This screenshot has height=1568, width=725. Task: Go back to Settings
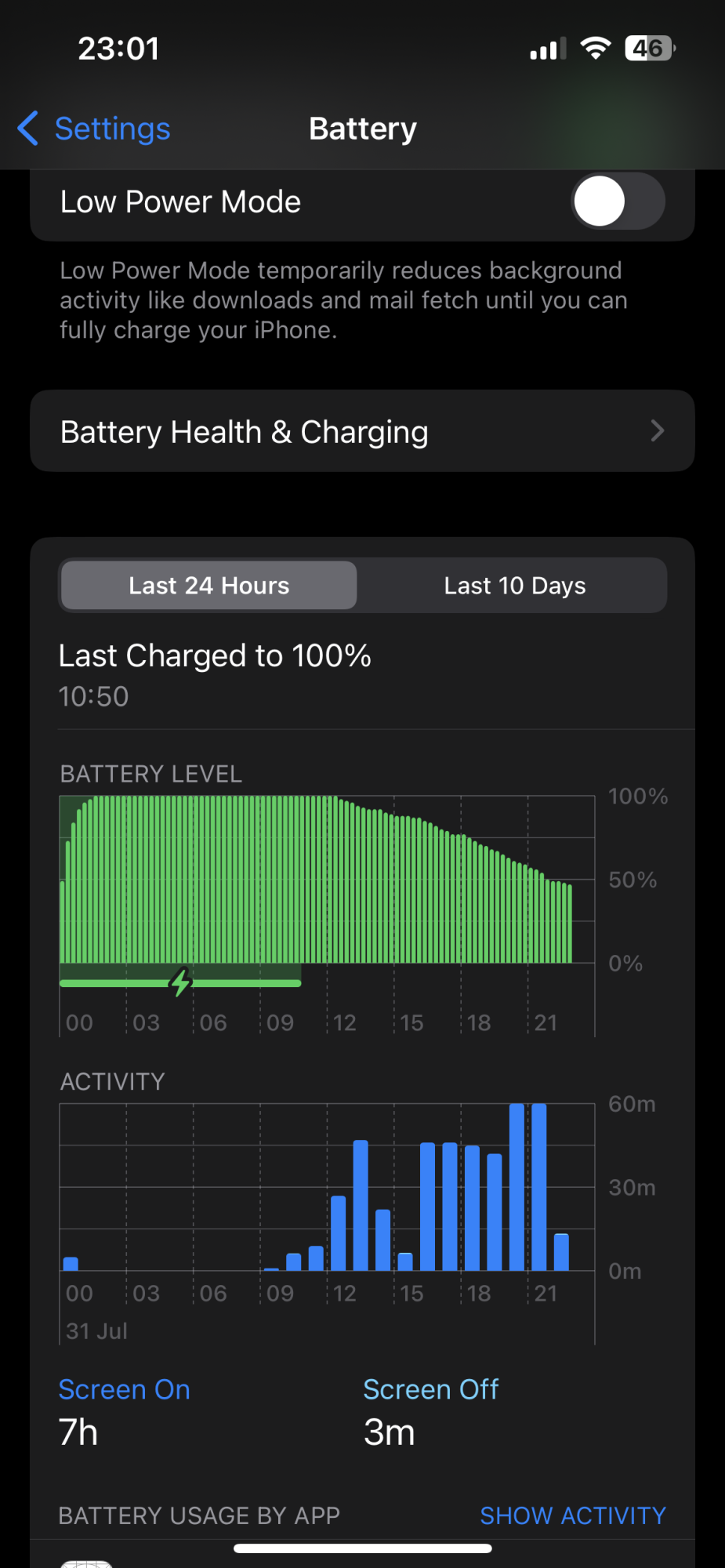coord(94,129)
